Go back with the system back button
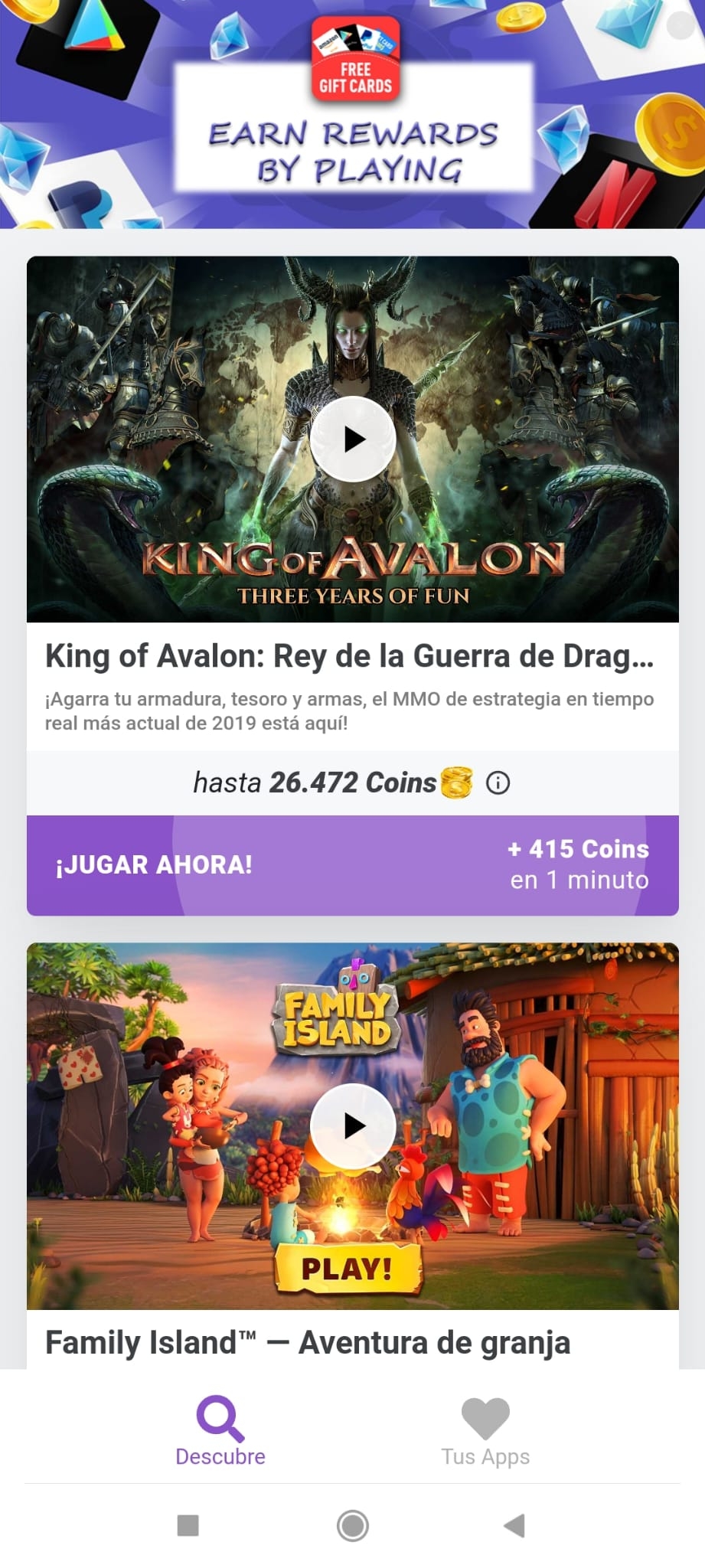The width and height of the screenshot is (705, 1568). (x=515, y=1525)
